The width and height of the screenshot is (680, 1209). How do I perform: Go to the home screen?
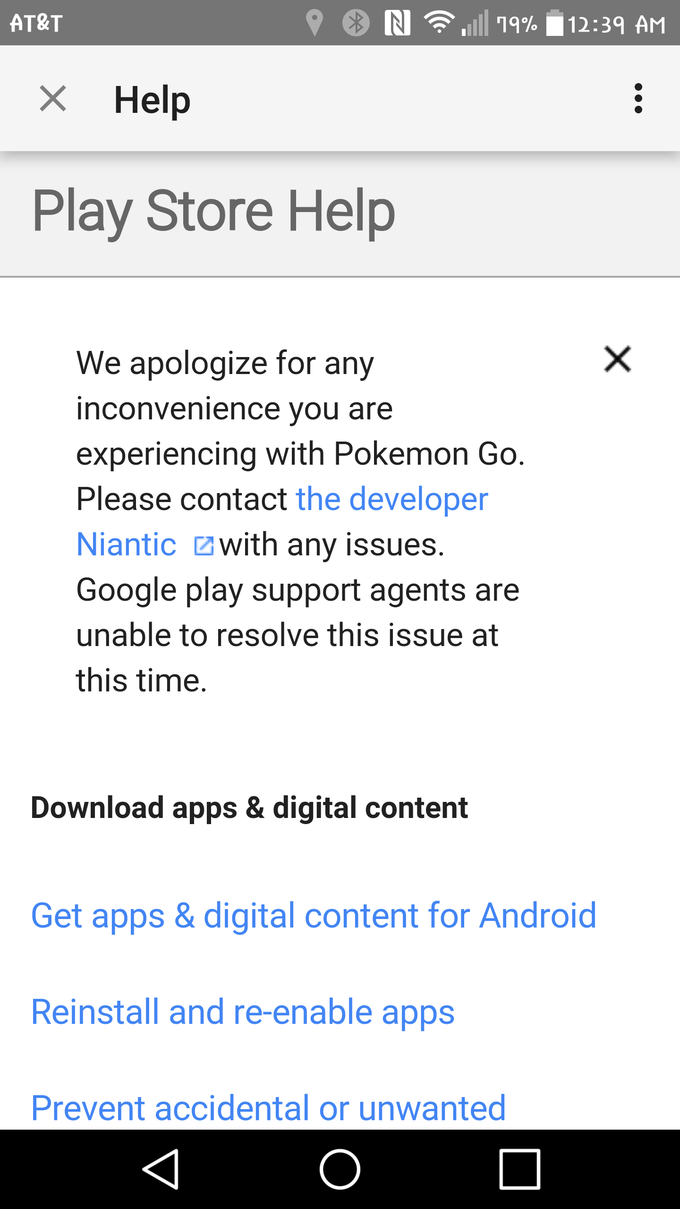[340, 1168]
